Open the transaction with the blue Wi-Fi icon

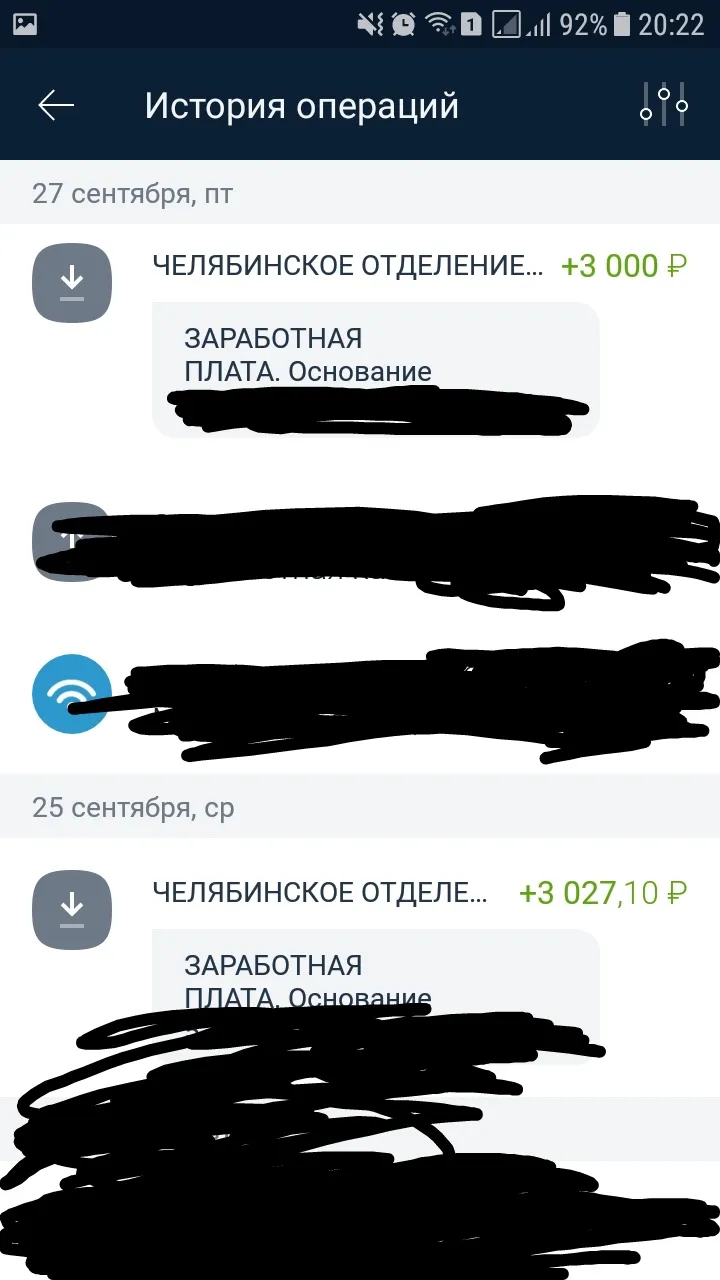[x=360, y=694]
